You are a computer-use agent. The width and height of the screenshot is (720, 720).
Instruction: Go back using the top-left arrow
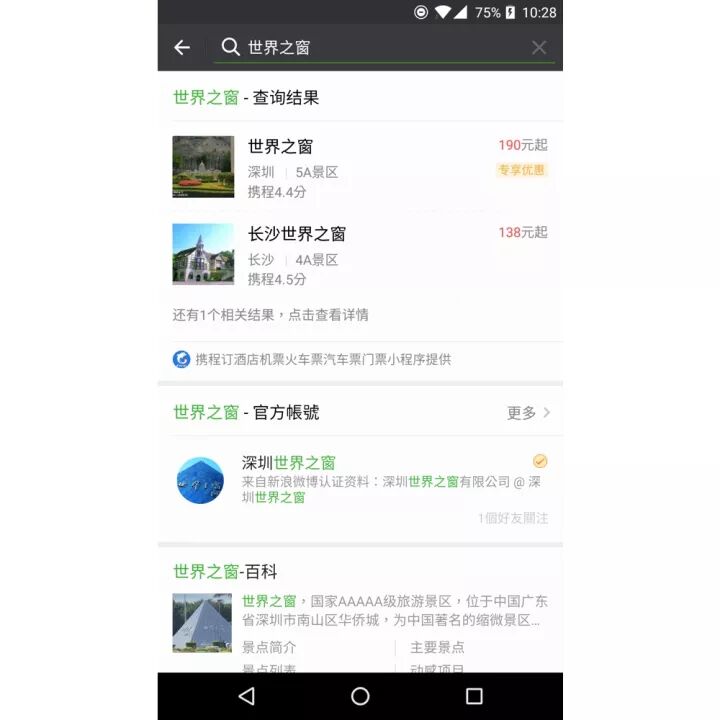[182, 48]
